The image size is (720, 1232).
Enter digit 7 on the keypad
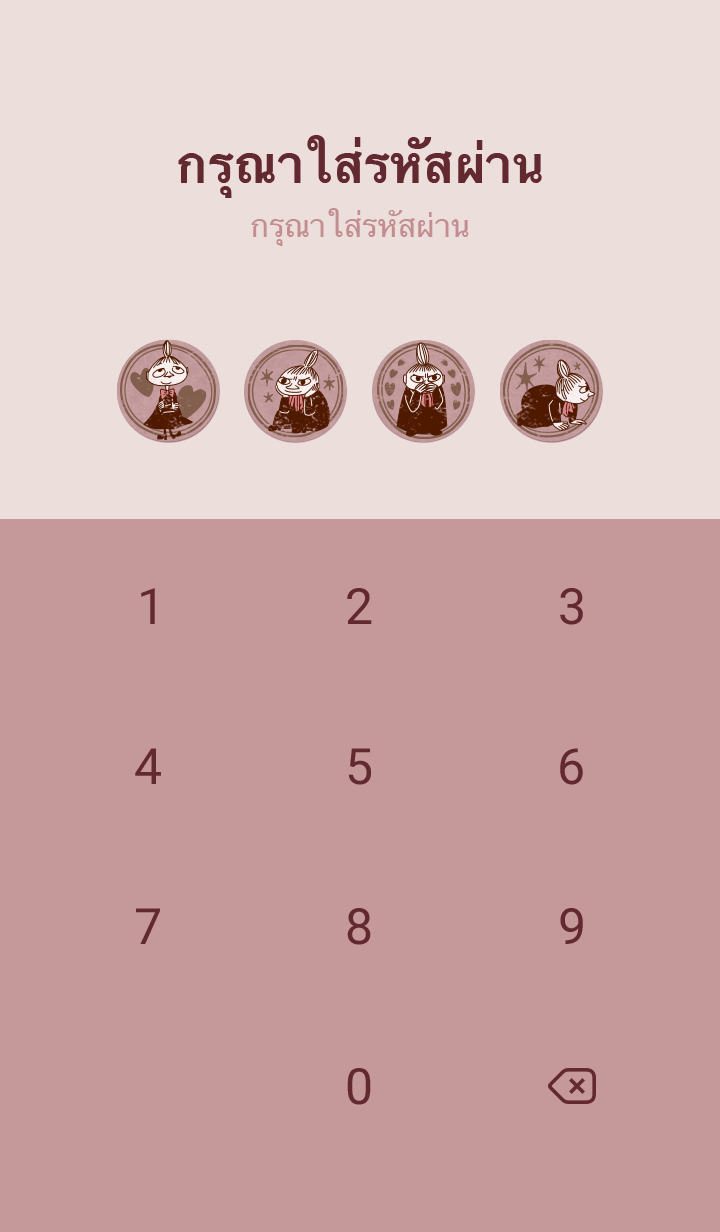148,927
